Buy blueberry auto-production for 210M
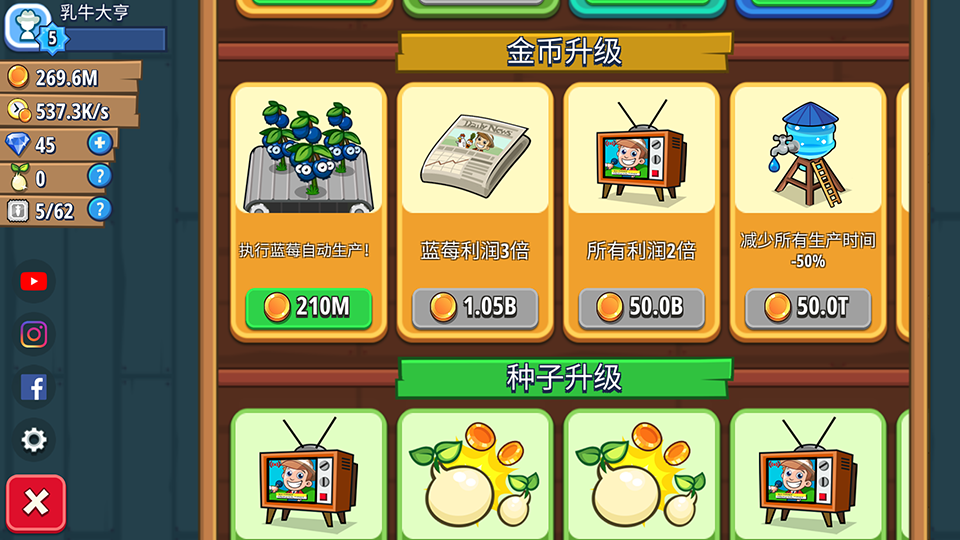 click(x=308, y=308)
